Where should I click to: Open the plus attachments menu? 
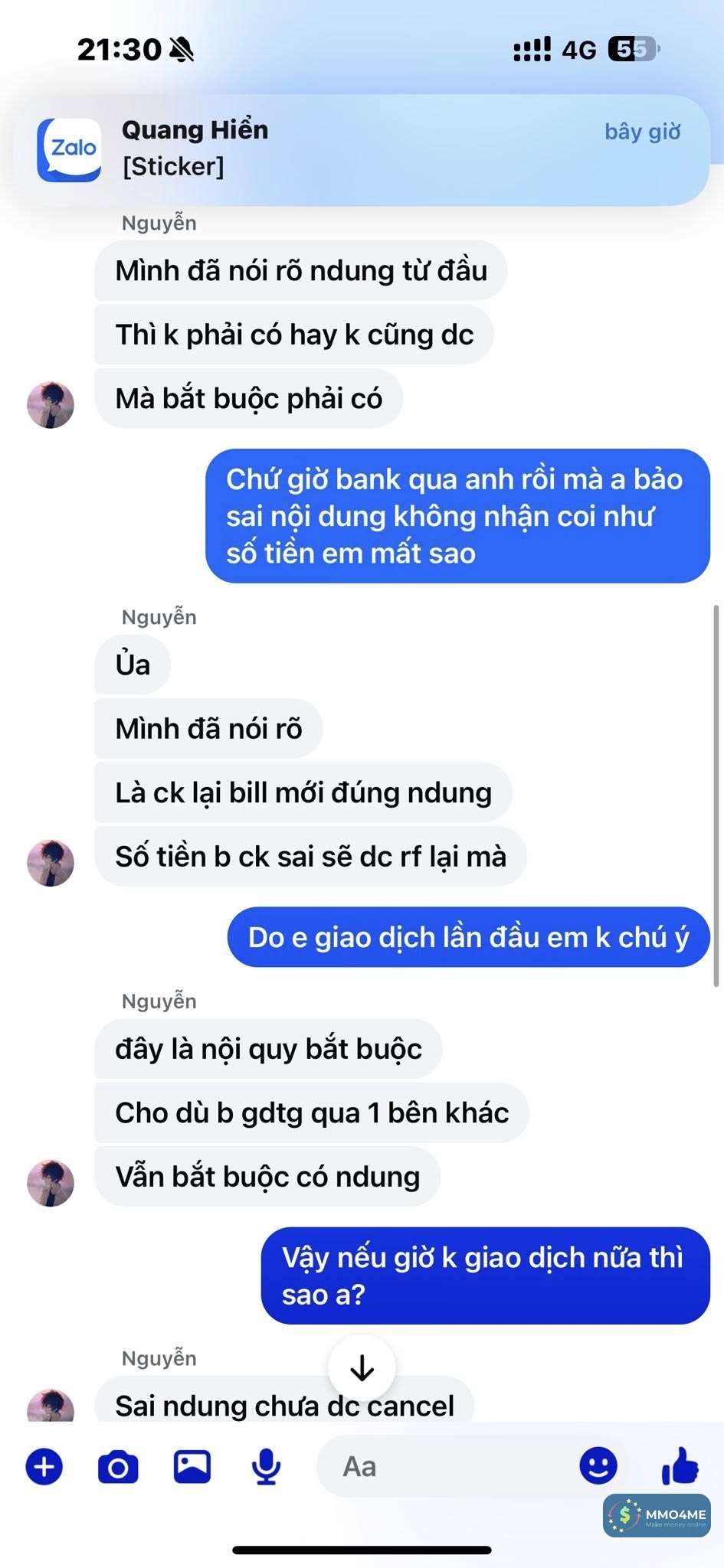click(44, 1467)
